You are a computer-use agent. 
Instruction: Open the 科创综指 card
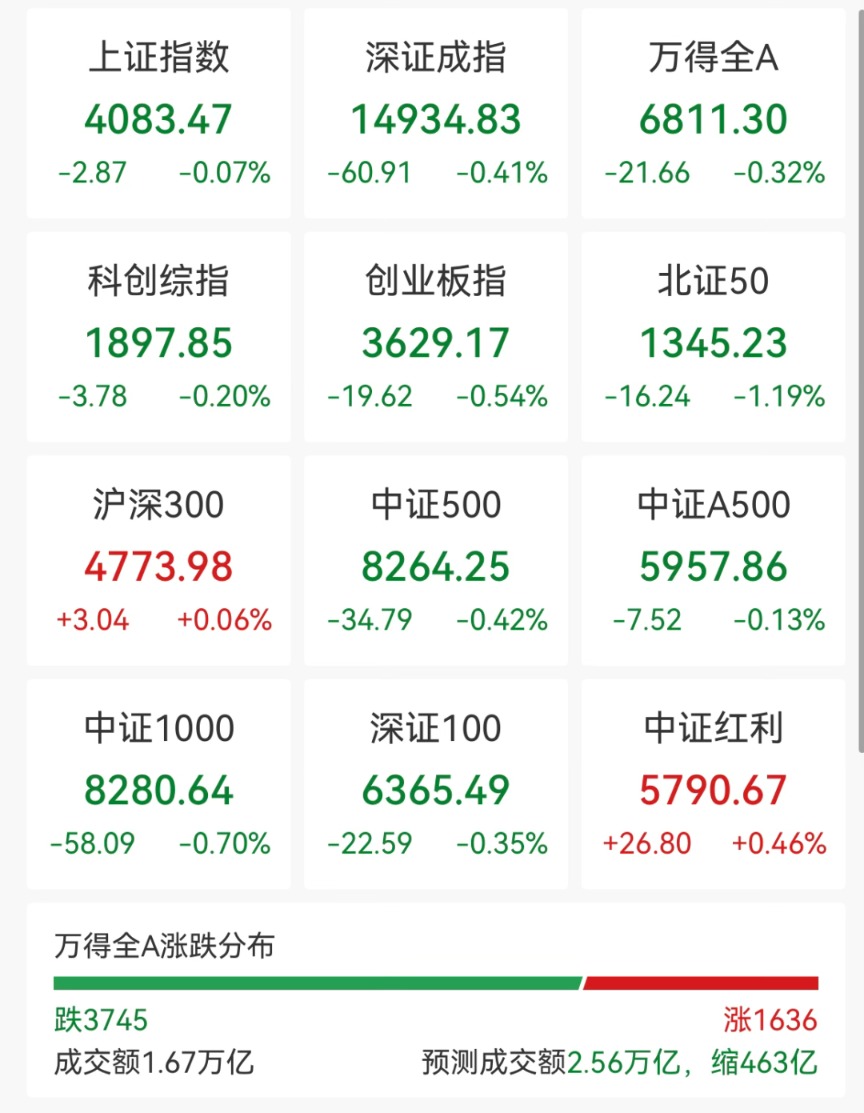point(158,337)
